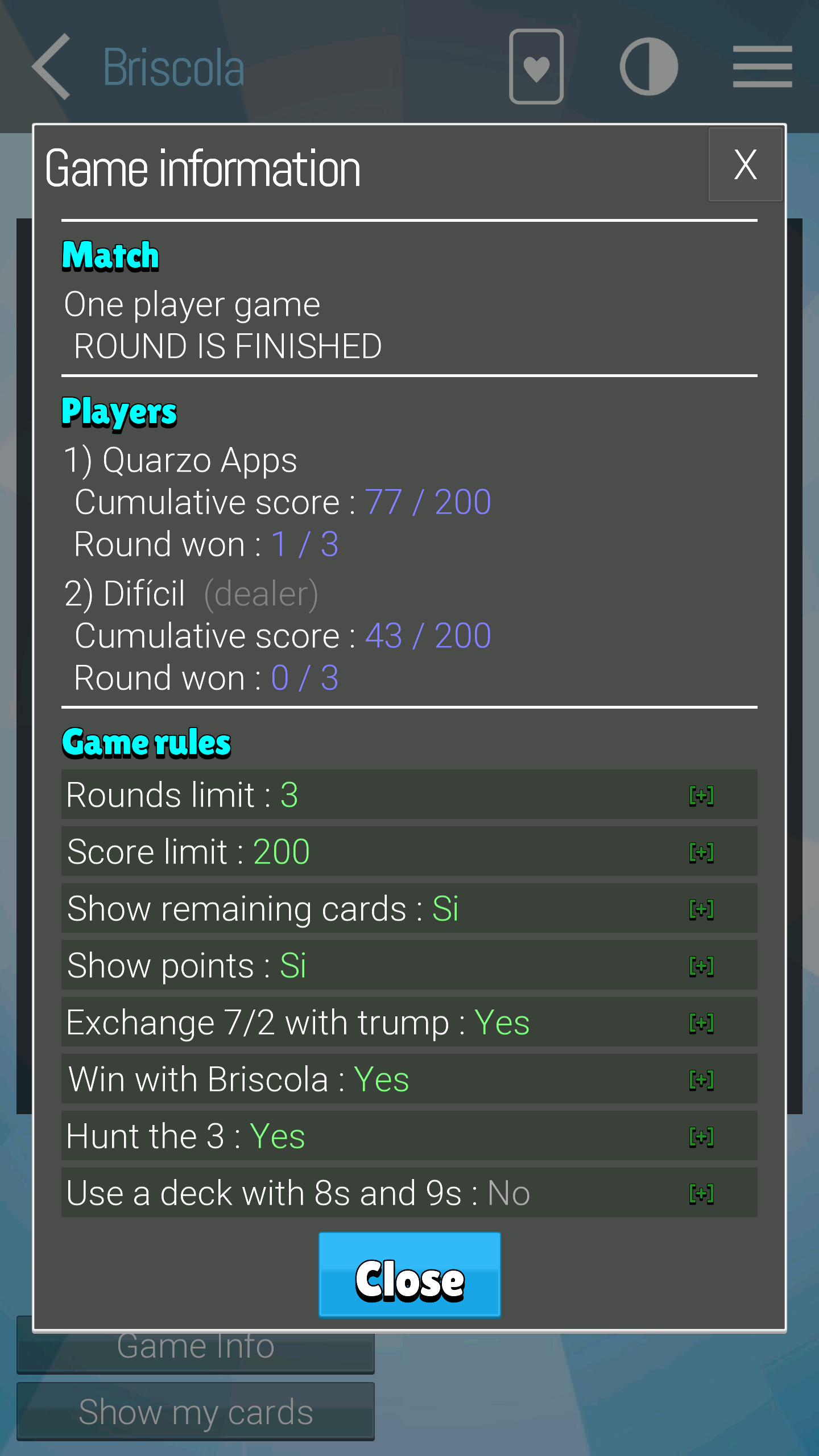Expand Win with Briscola rule
819x1456 pixels.
pyautogui.click(x=701, y=1079)
